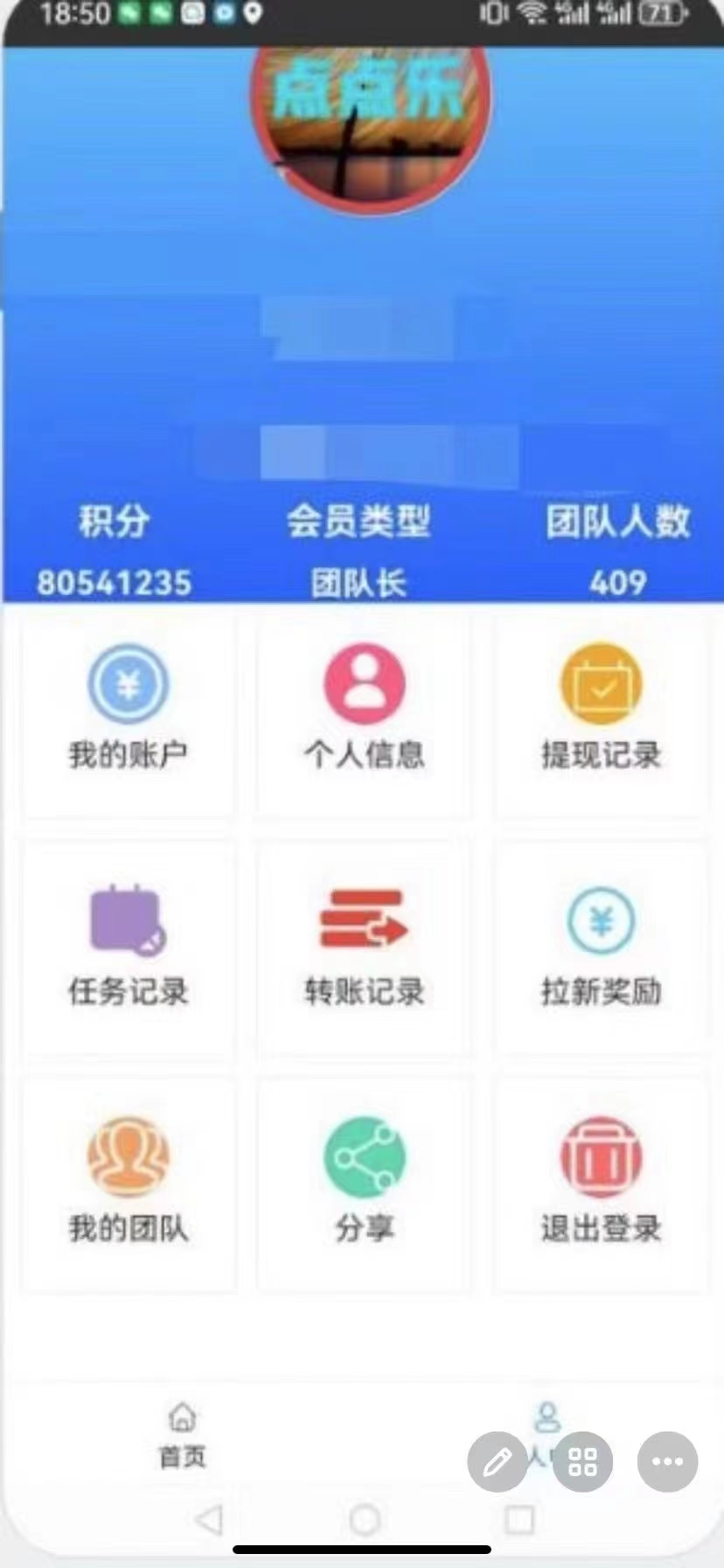View 提现记录 withdrawal records
The height and width of the screenshot is (1568, 724).
click(601, 715)
